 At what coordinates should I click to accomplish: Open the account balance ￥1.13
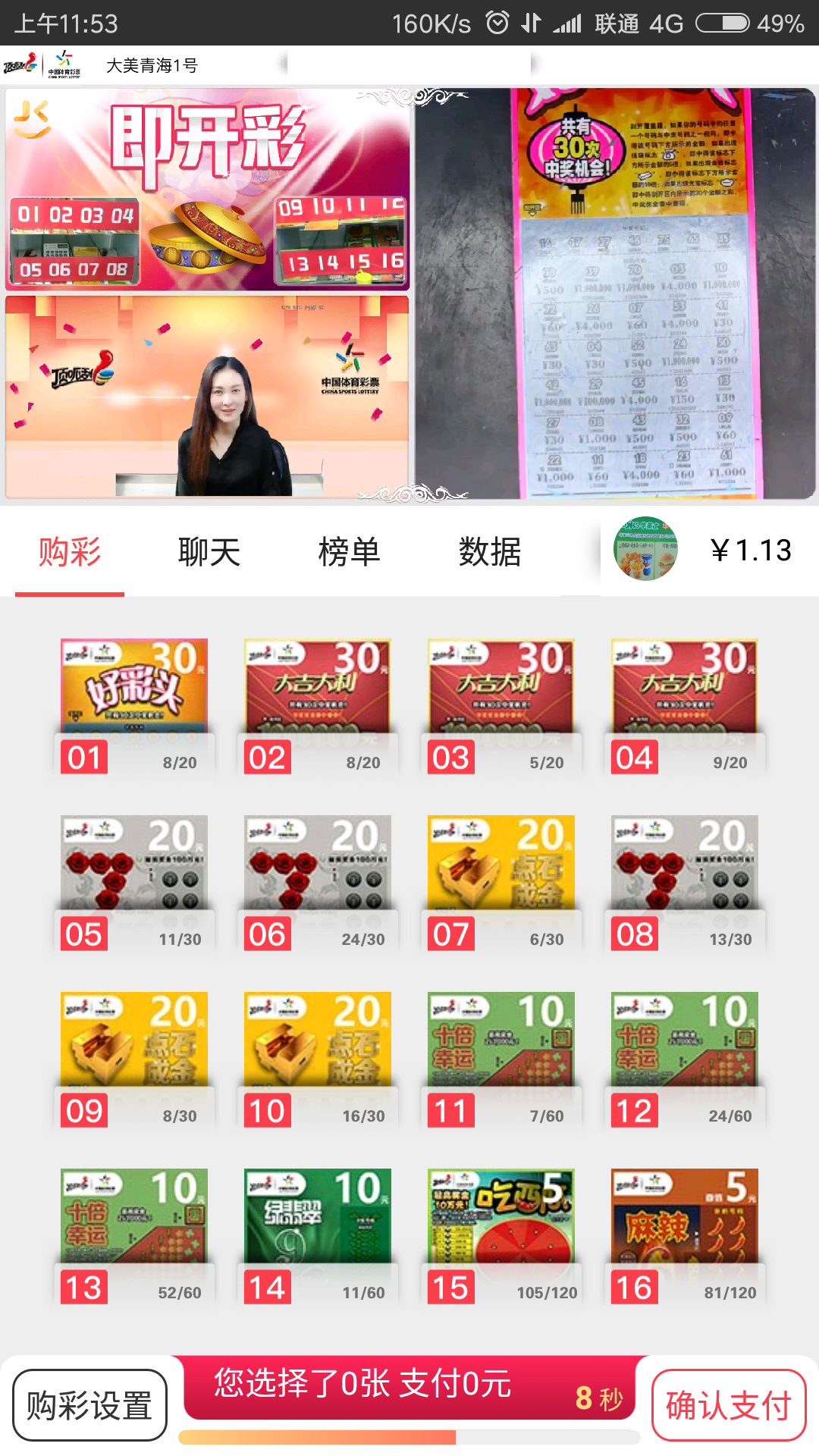click(749, 550)
